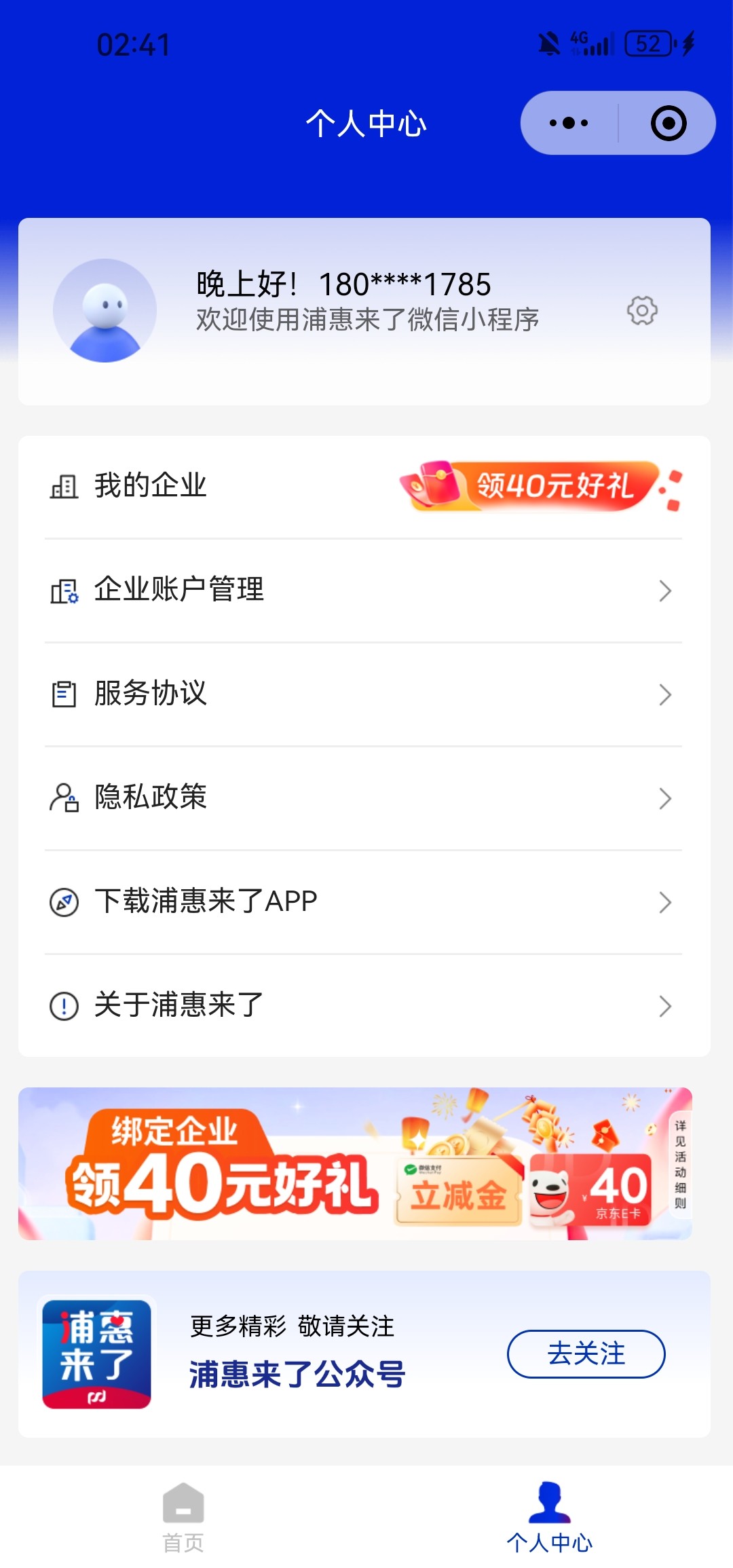Tap 去关注 to follow the official account
The width and height of the screenshot is (733, 1568).
coord(586,1354)
